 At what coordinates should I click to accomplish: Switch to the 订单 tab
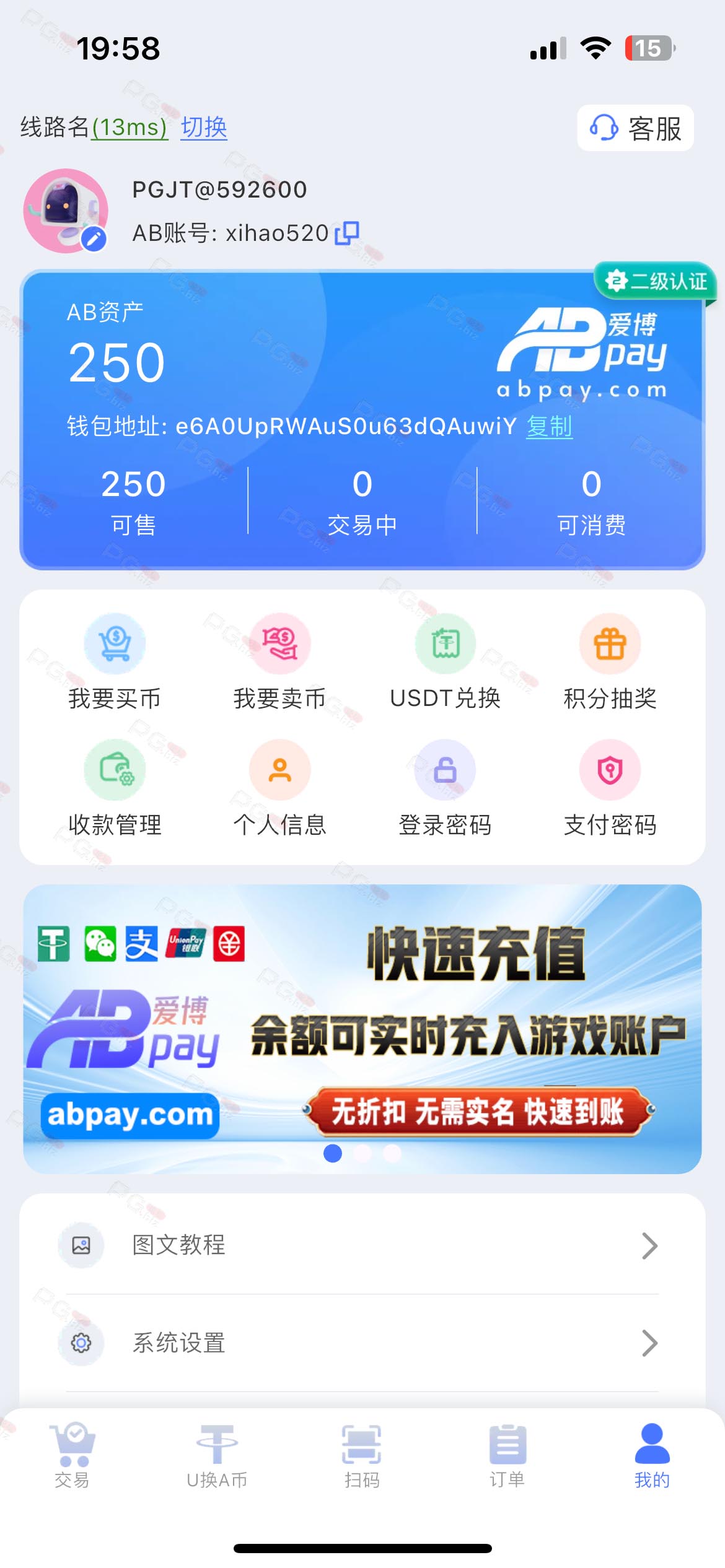tap(507, 1455)
